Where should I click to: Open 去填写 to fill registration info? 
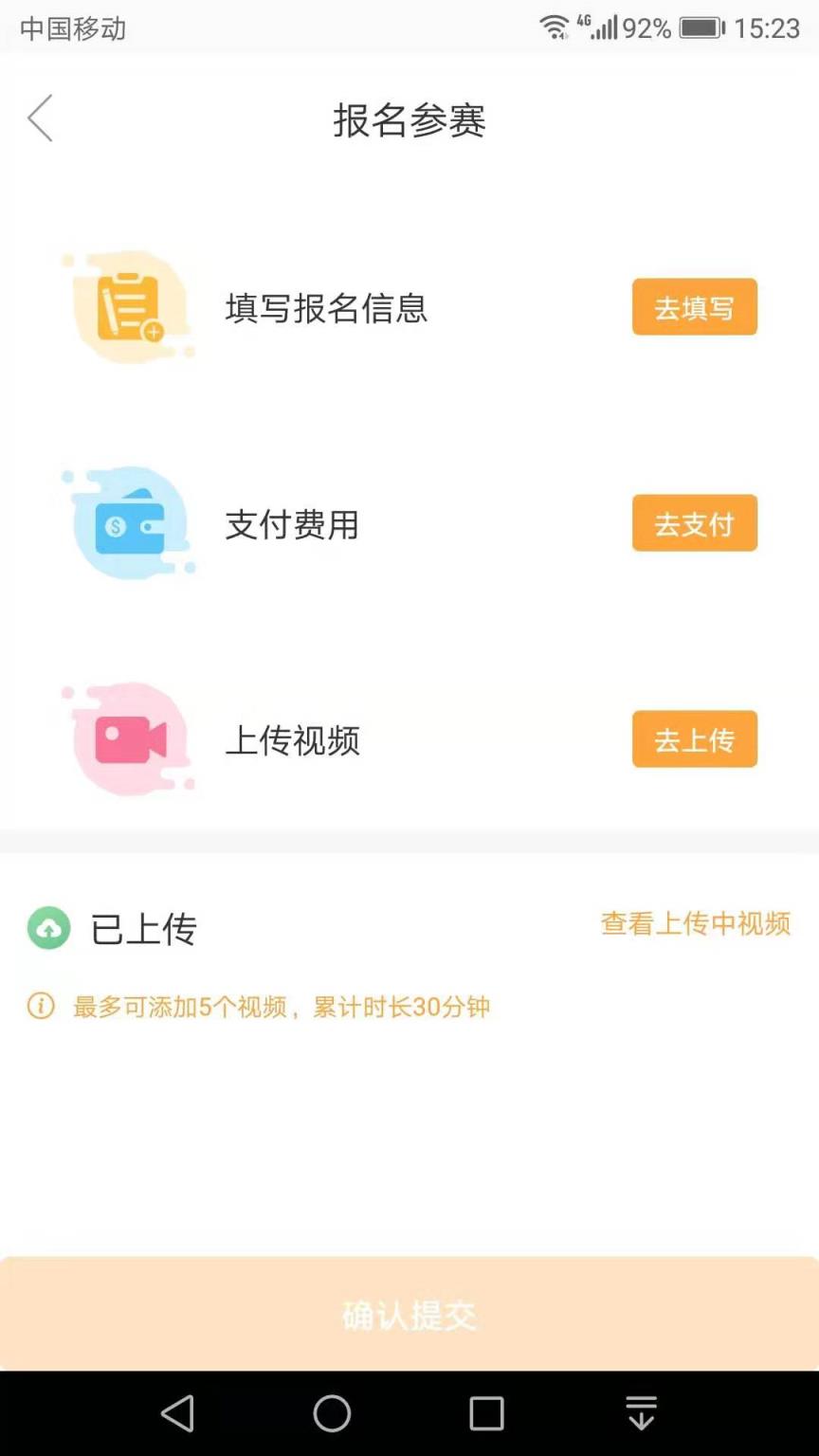click(694, 307)
